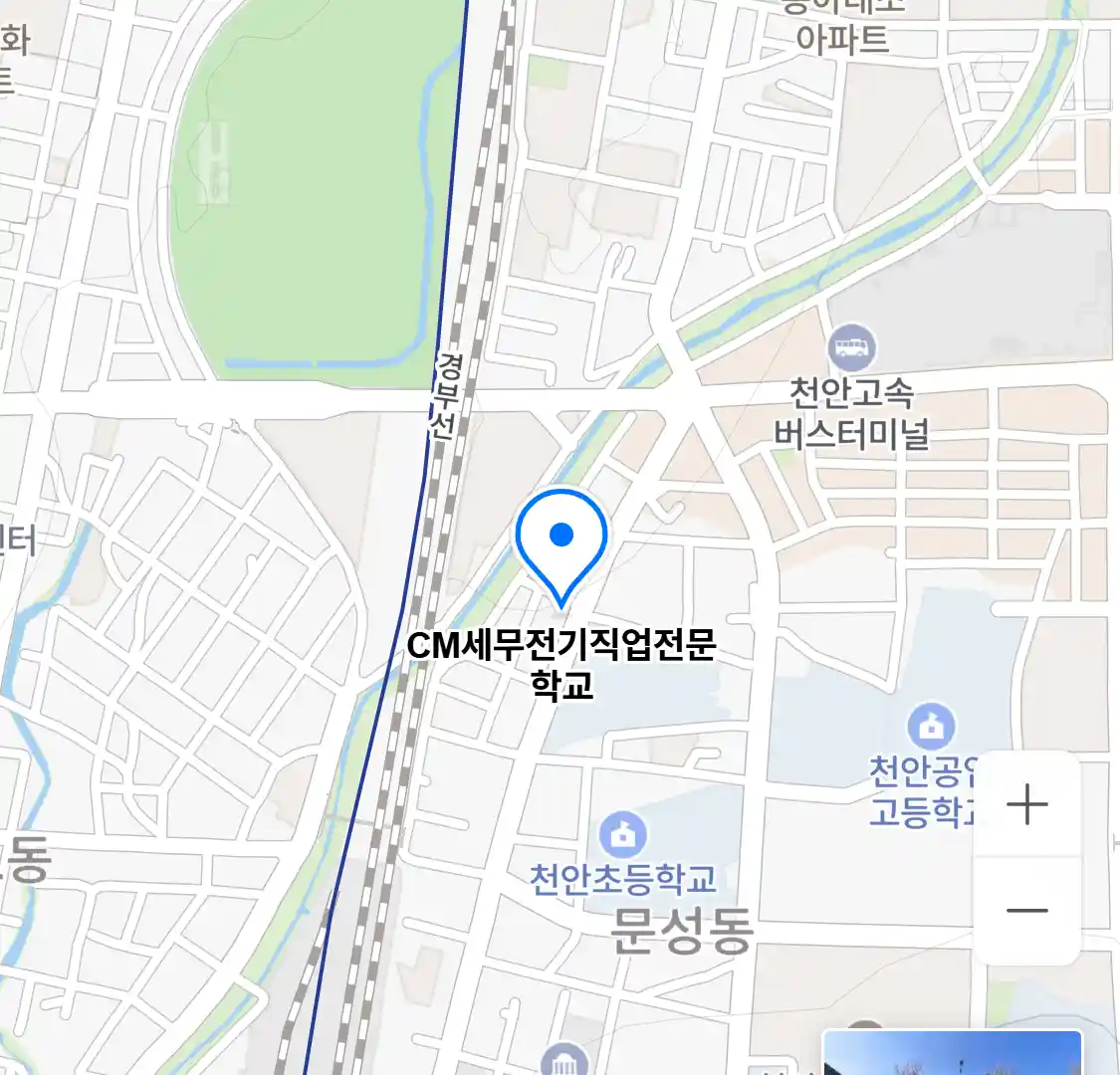Screen dimensions: 1120x1075
Task: Select the 천안초등학교 school marker
Action: [x=623, y=834]
